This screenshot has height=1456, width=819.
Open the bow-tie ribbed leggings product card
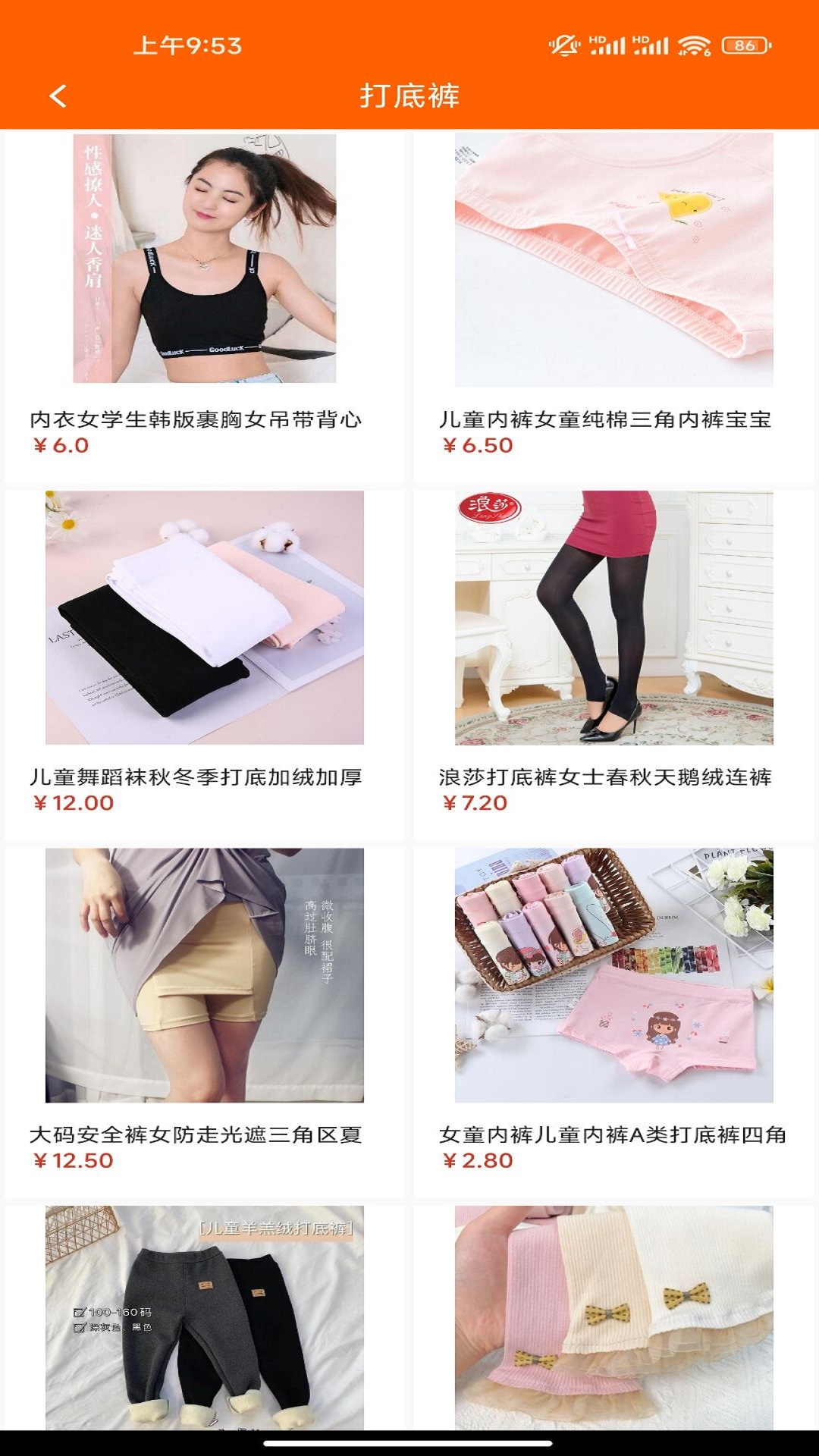[613, 1317]
